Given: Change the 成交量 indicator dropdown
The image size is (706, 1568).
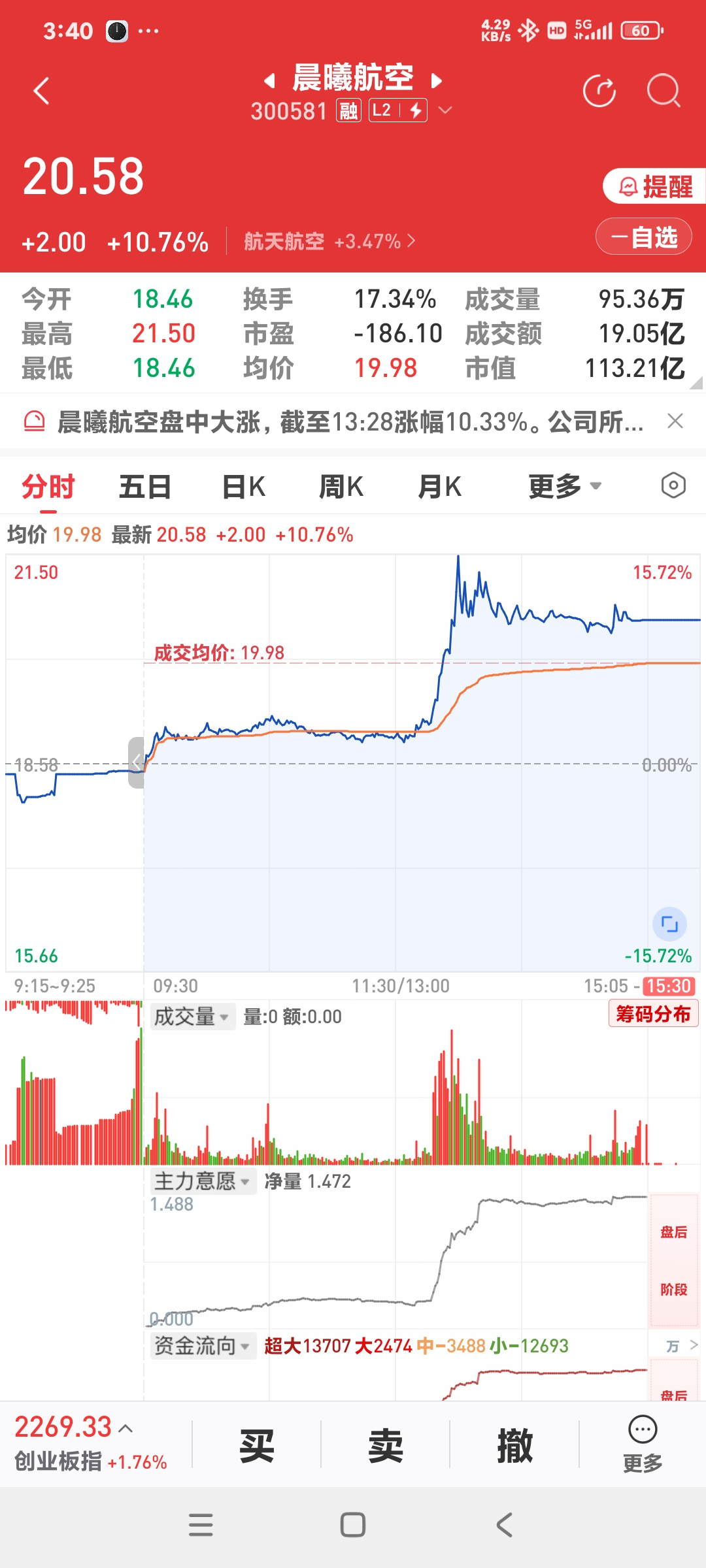Looking at the screenshot, I should coord(192,1017).
